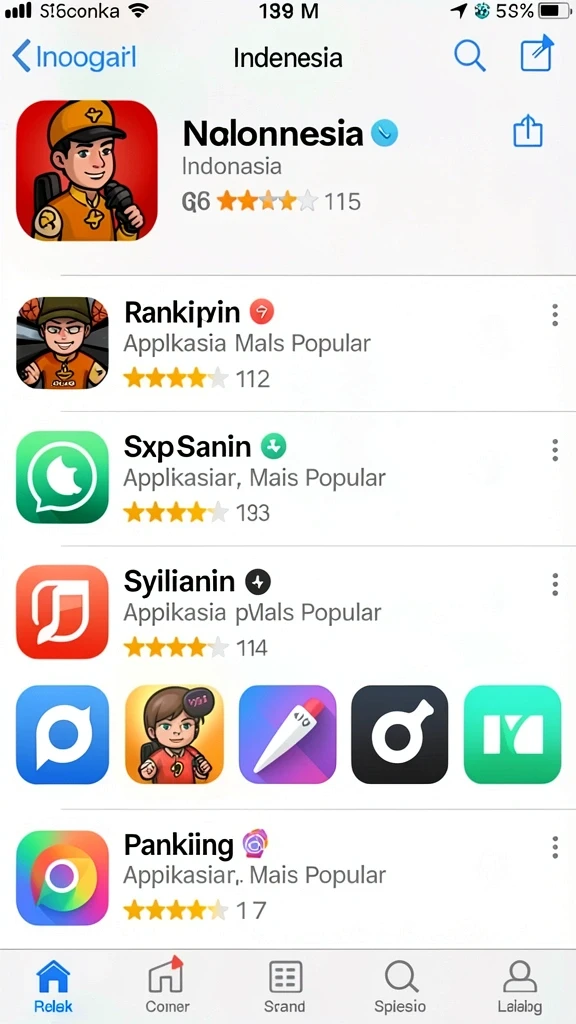The image size is (576, 1024).
Task: Open the Syilianin app listing
Action: click(288, 613)
